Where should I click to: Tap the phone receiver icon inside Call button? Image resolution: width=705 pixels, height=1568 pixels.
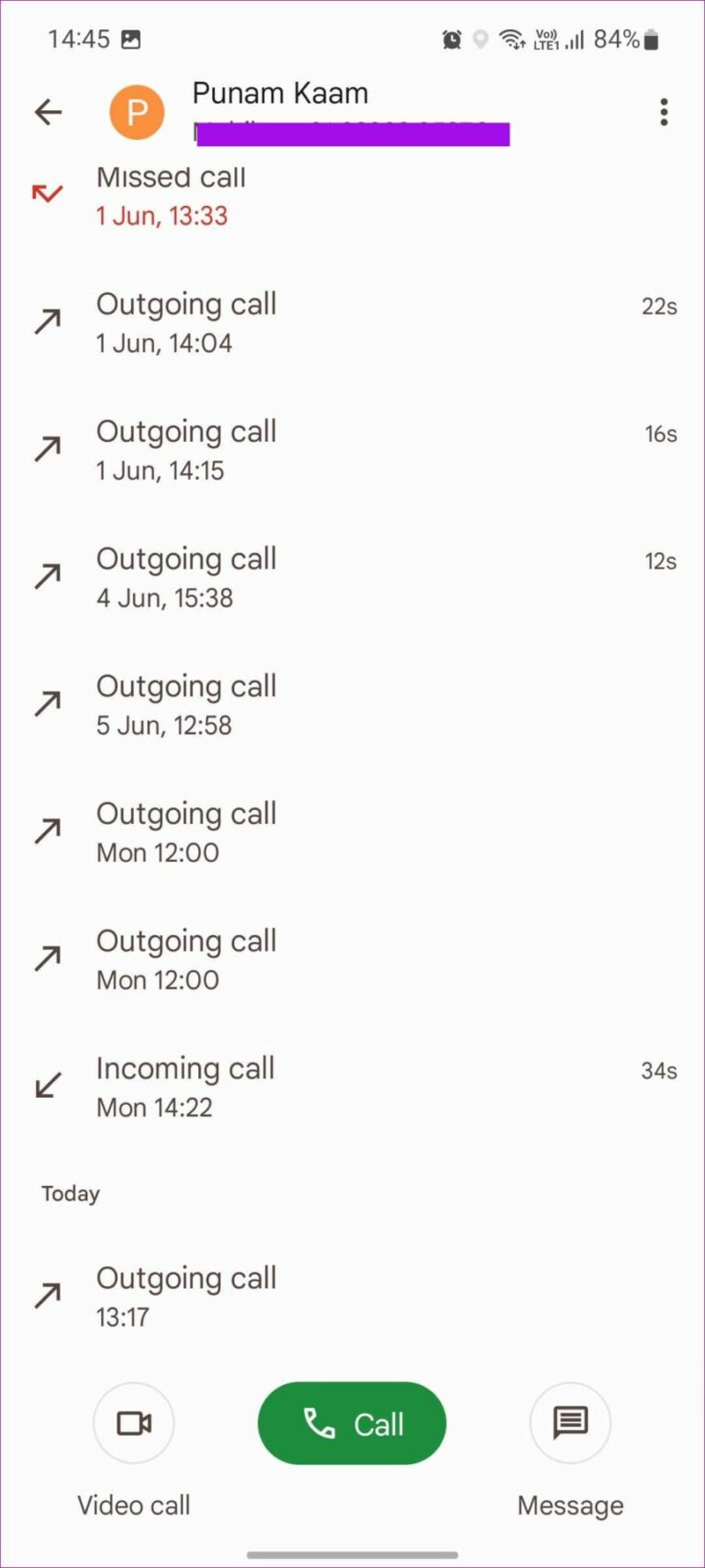pyautogui.click(x=317, y=1423)
